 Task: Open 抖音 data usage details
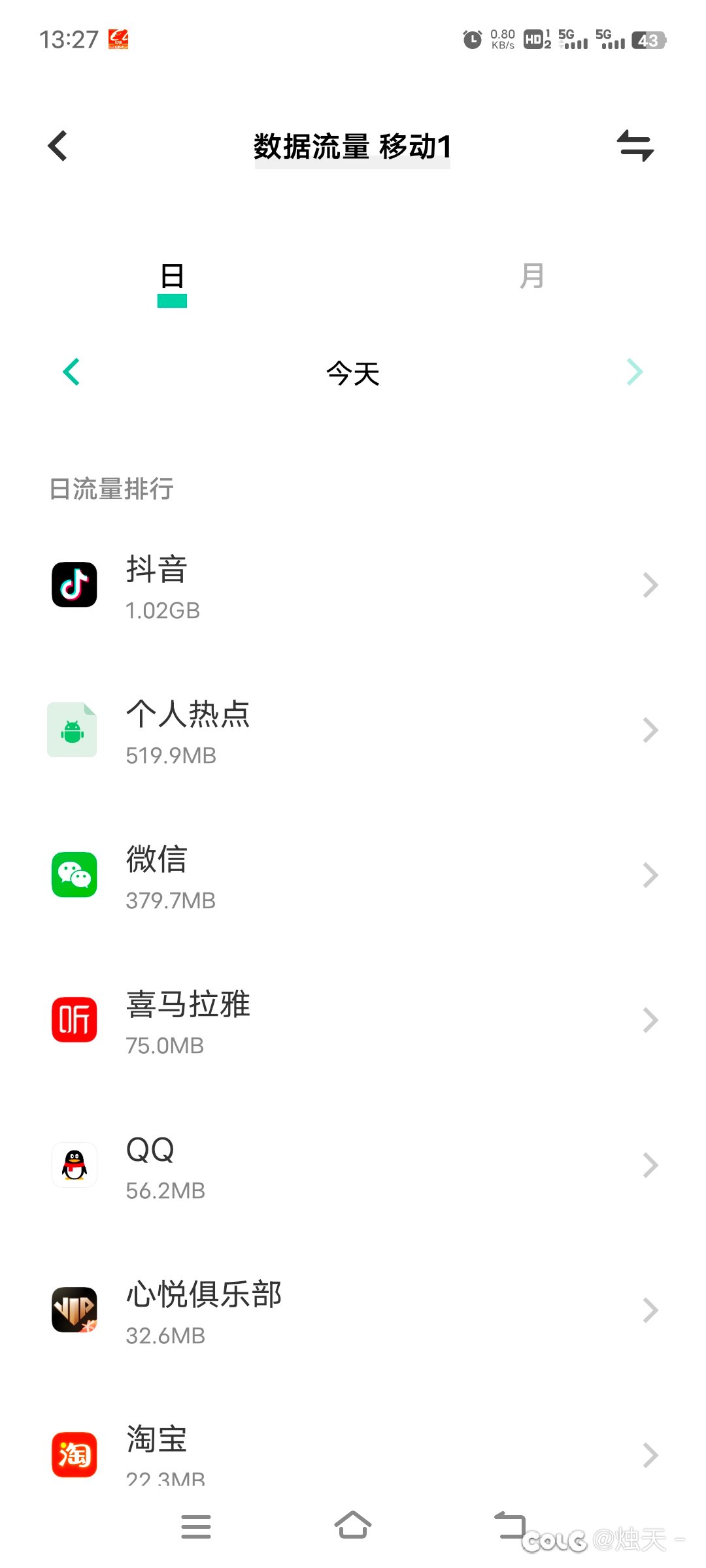coord(353,585)
